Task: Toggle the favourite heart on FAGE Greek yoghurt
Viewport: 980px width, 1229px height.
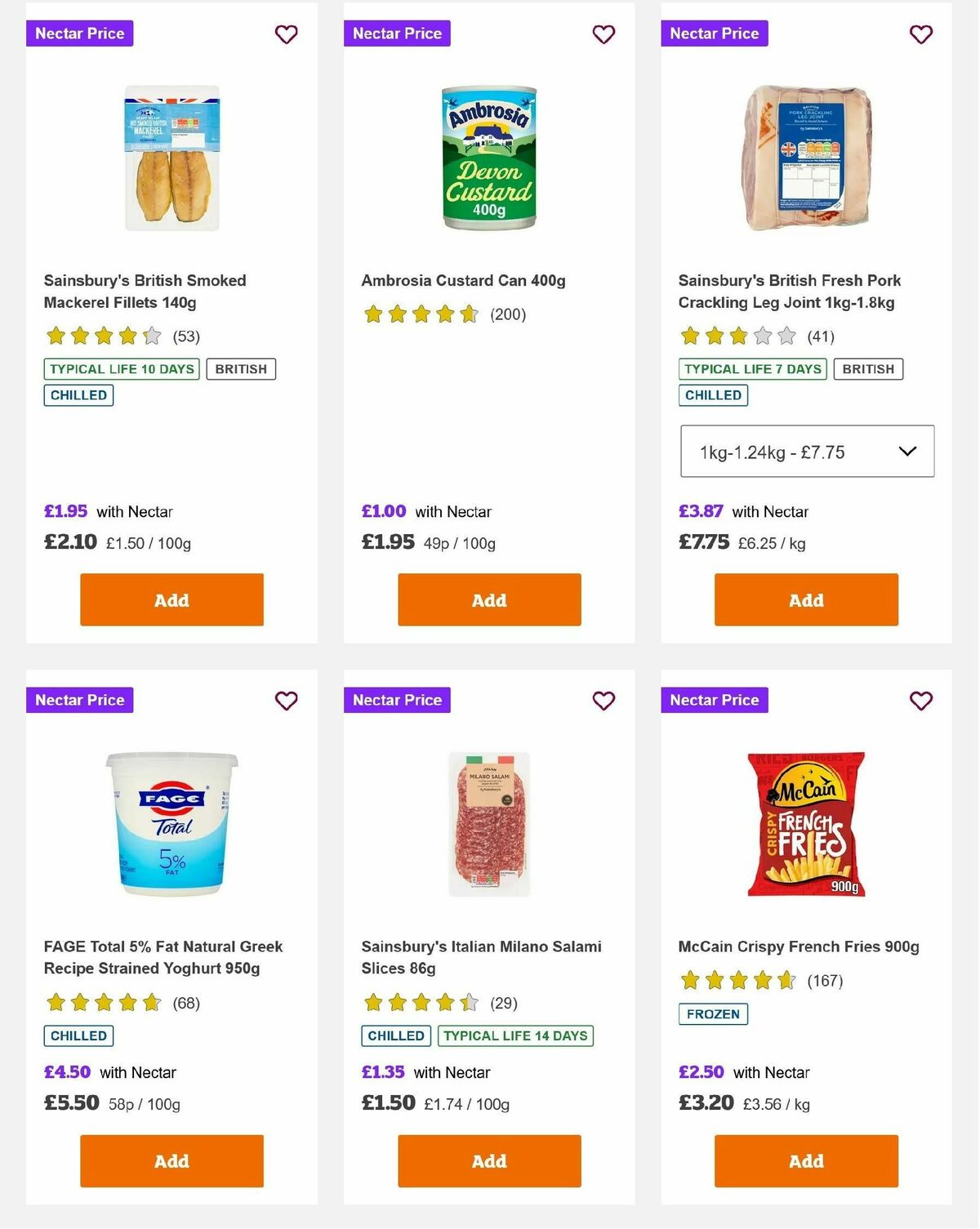Action: tap(286, 701)
